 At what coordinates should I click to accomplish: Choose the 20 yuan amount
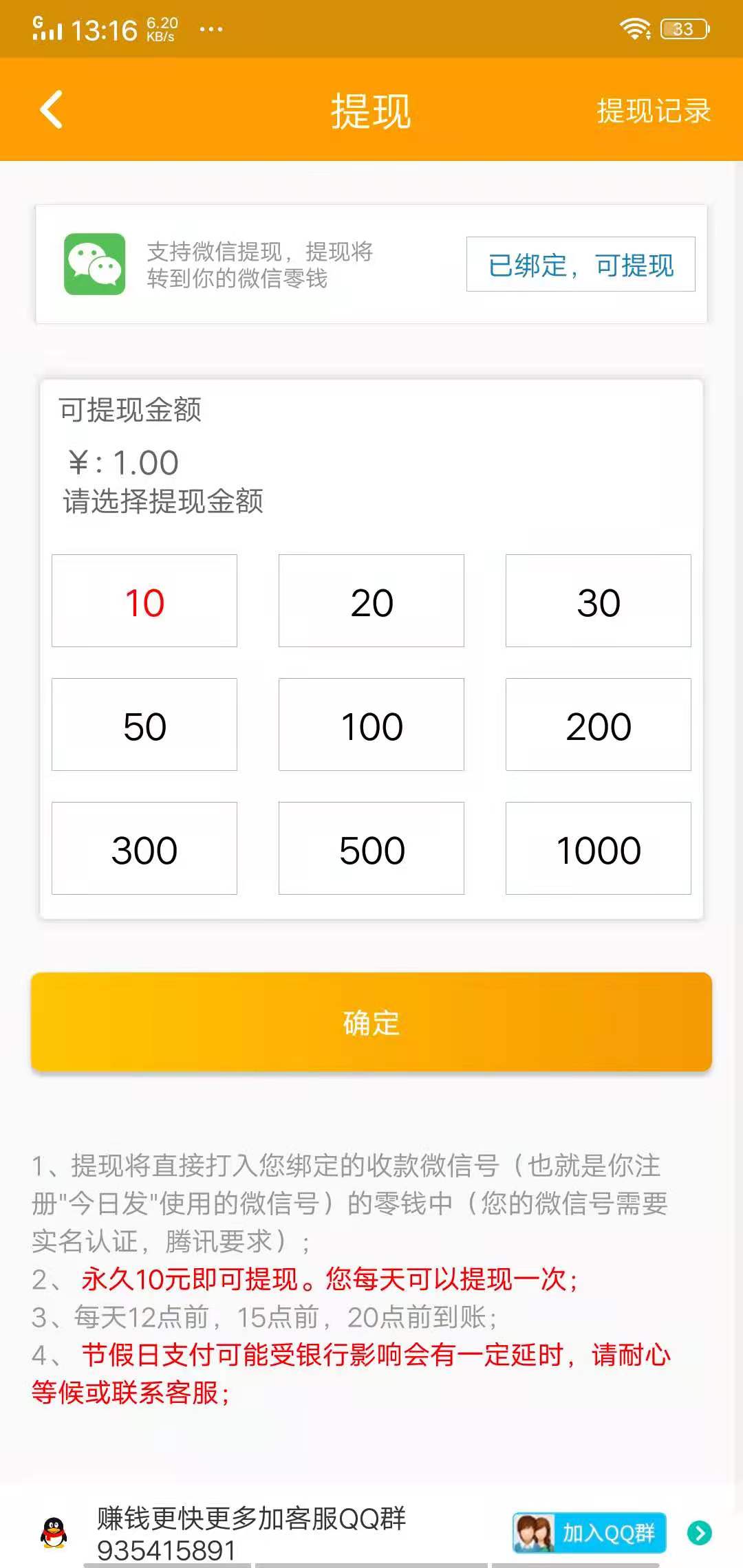tap(371, 601)
